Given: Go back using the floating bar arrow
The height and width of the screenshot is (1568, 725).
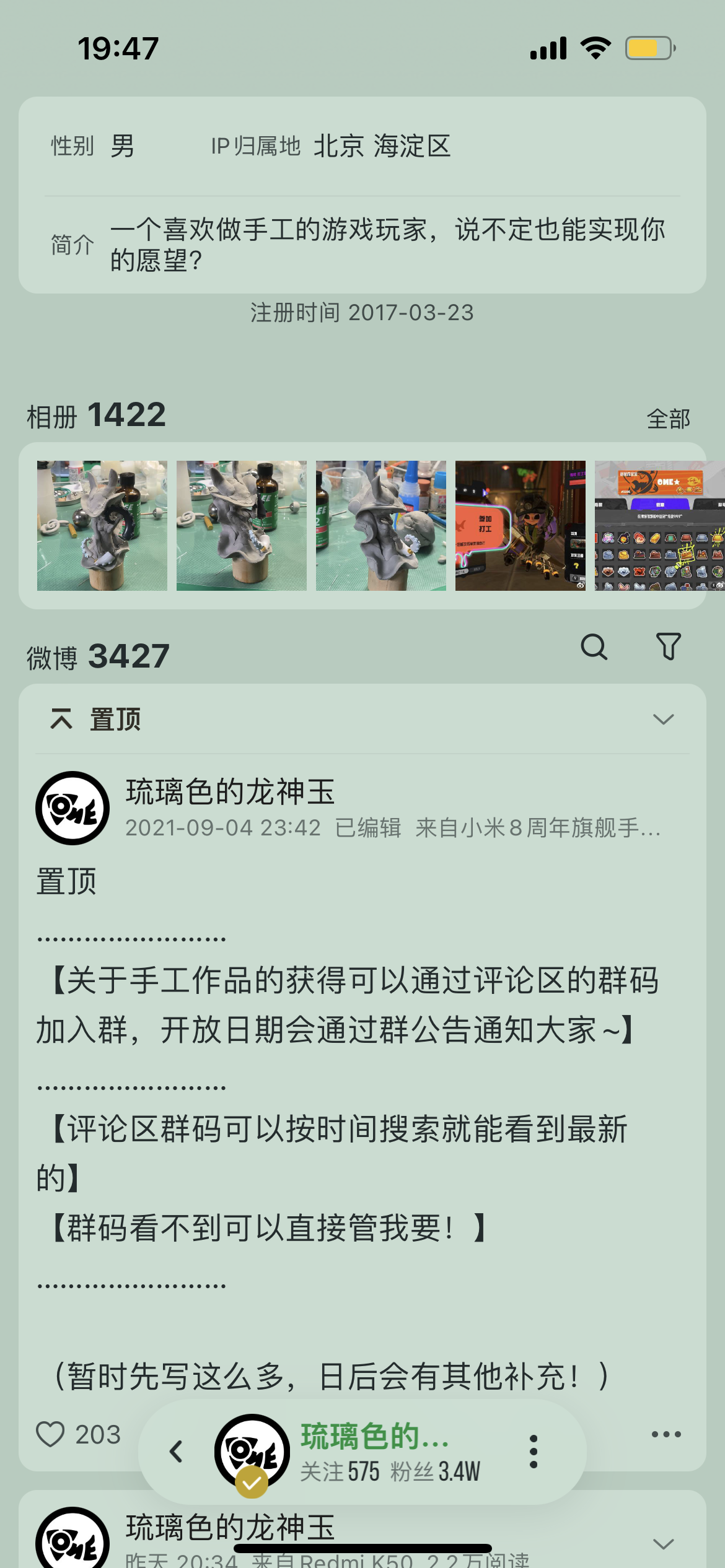Looking at the screenshot, I should pos(177,1451).
